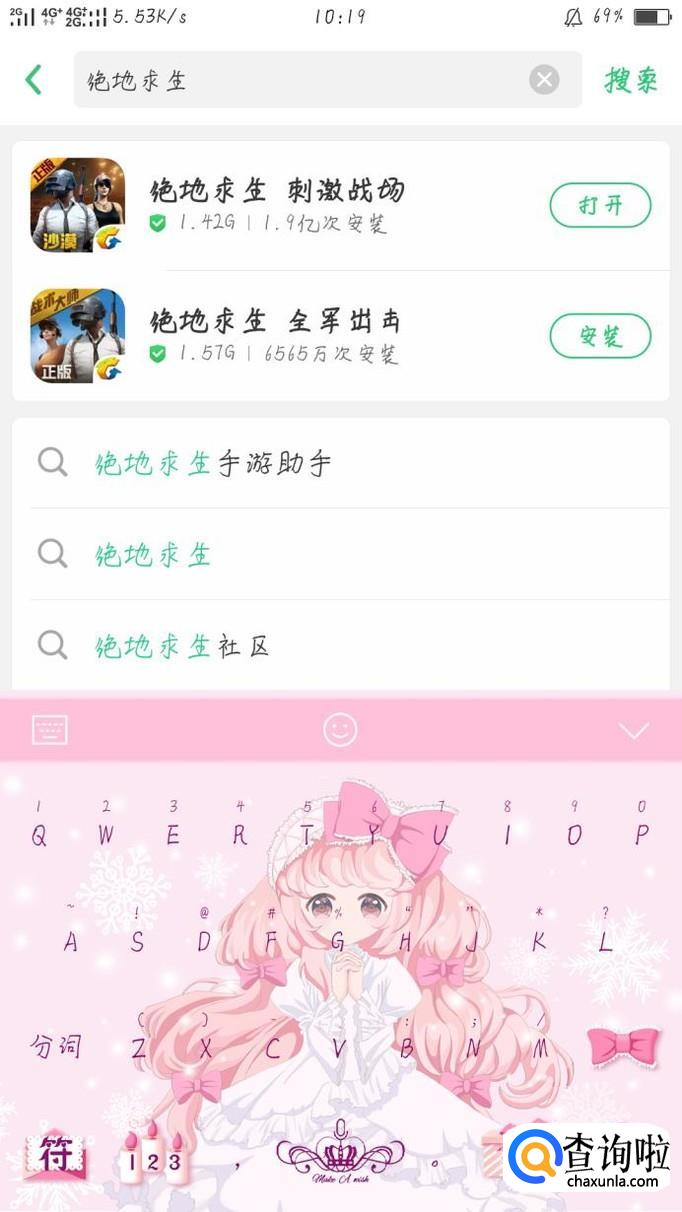Select suggestion 绝地求生社区
Viewport: 682px width, 1212px height.
point(341,646)
